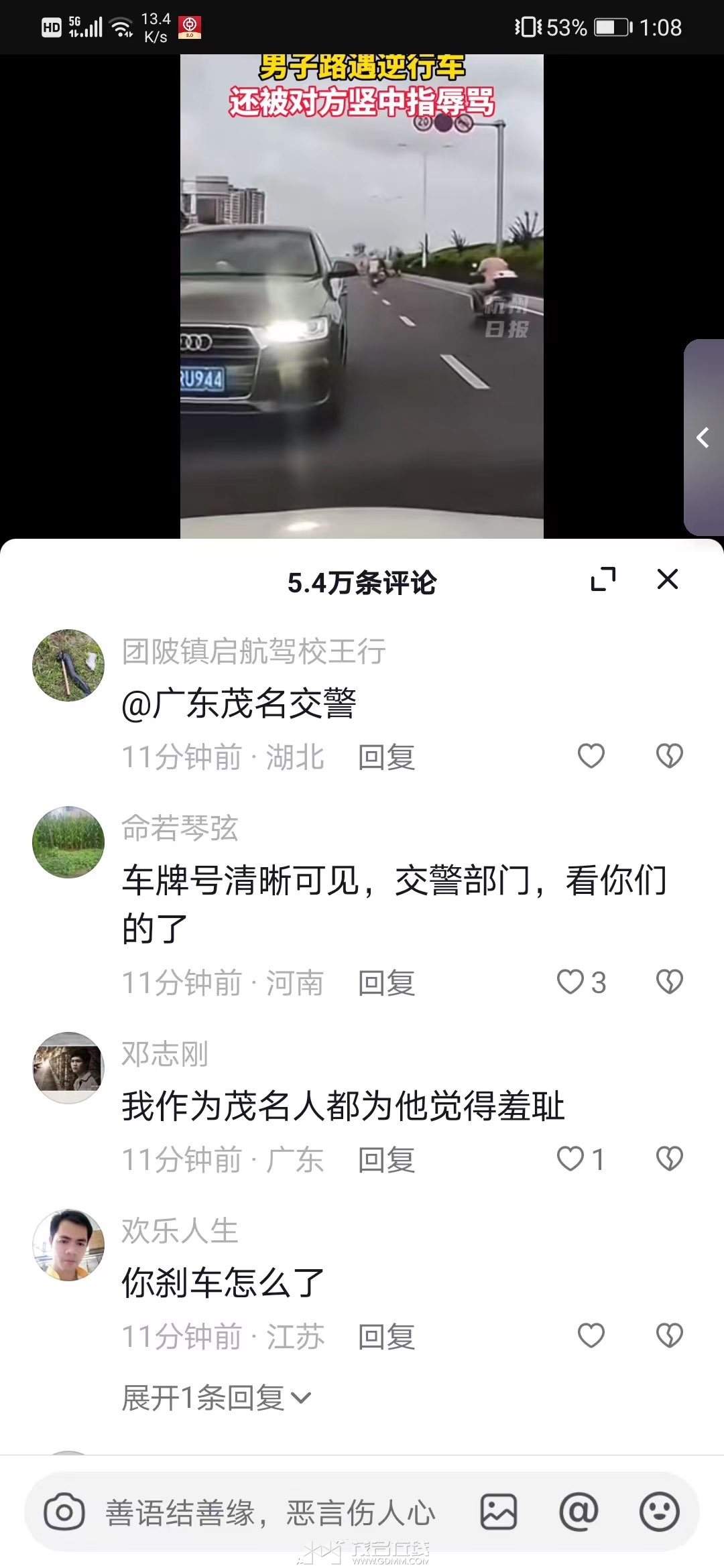Viewport: 724px width, 1568px height.
Task: Tap the comment input field
Action: point(270,1512)
